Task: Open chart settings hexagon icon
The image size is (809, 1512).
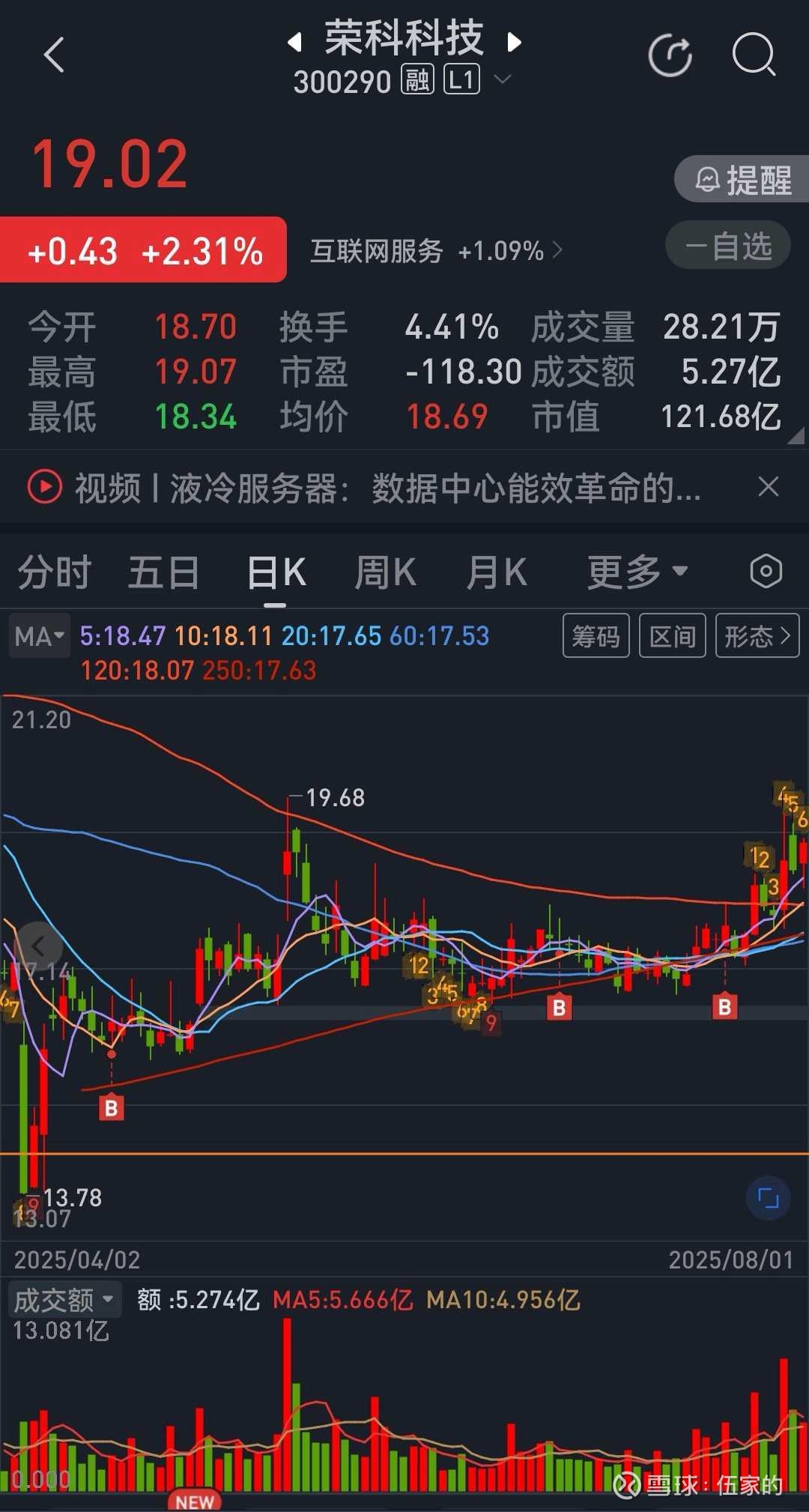Action: tap(766, 572)
